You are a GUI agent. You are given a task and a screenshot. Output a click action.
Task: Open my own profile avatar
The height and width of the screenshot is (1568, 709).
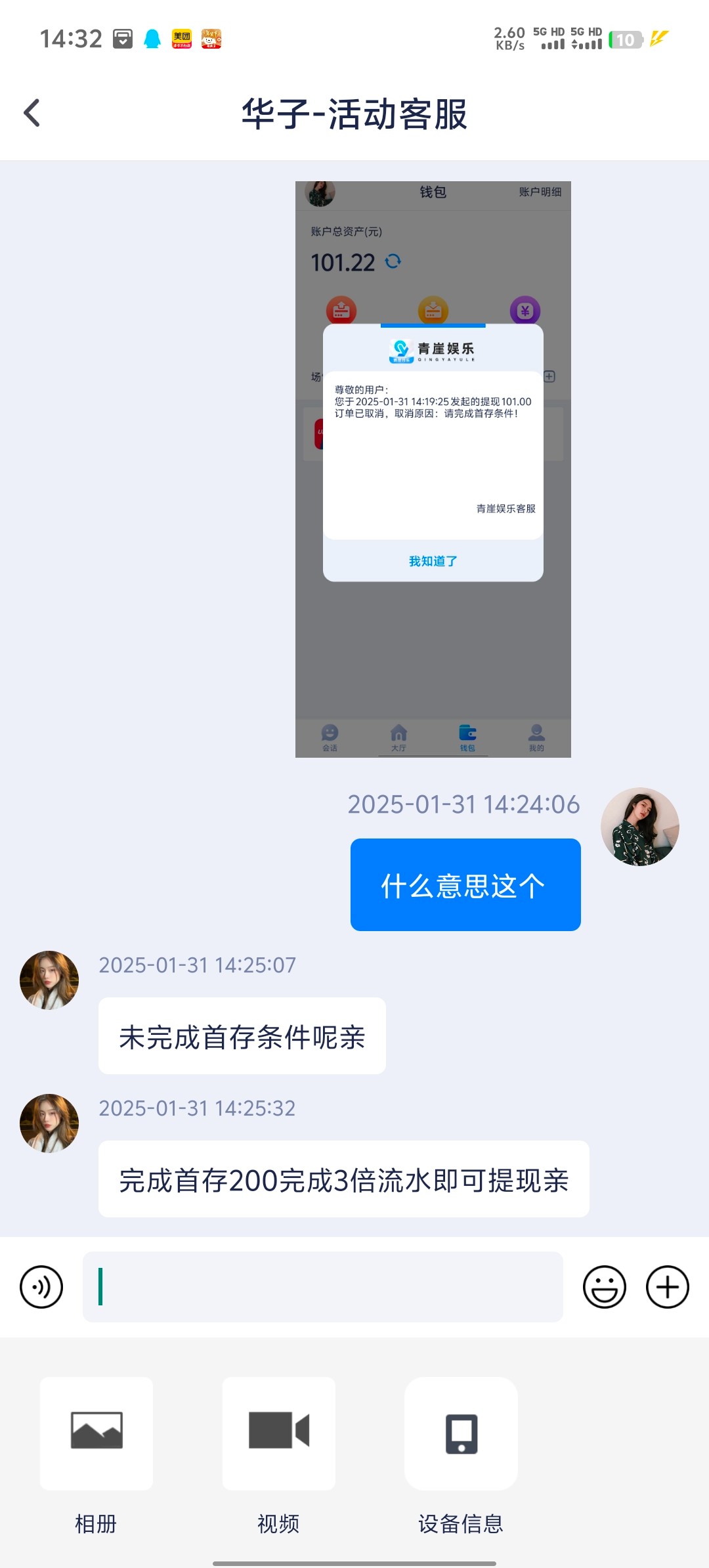click(x=639, y=827)
